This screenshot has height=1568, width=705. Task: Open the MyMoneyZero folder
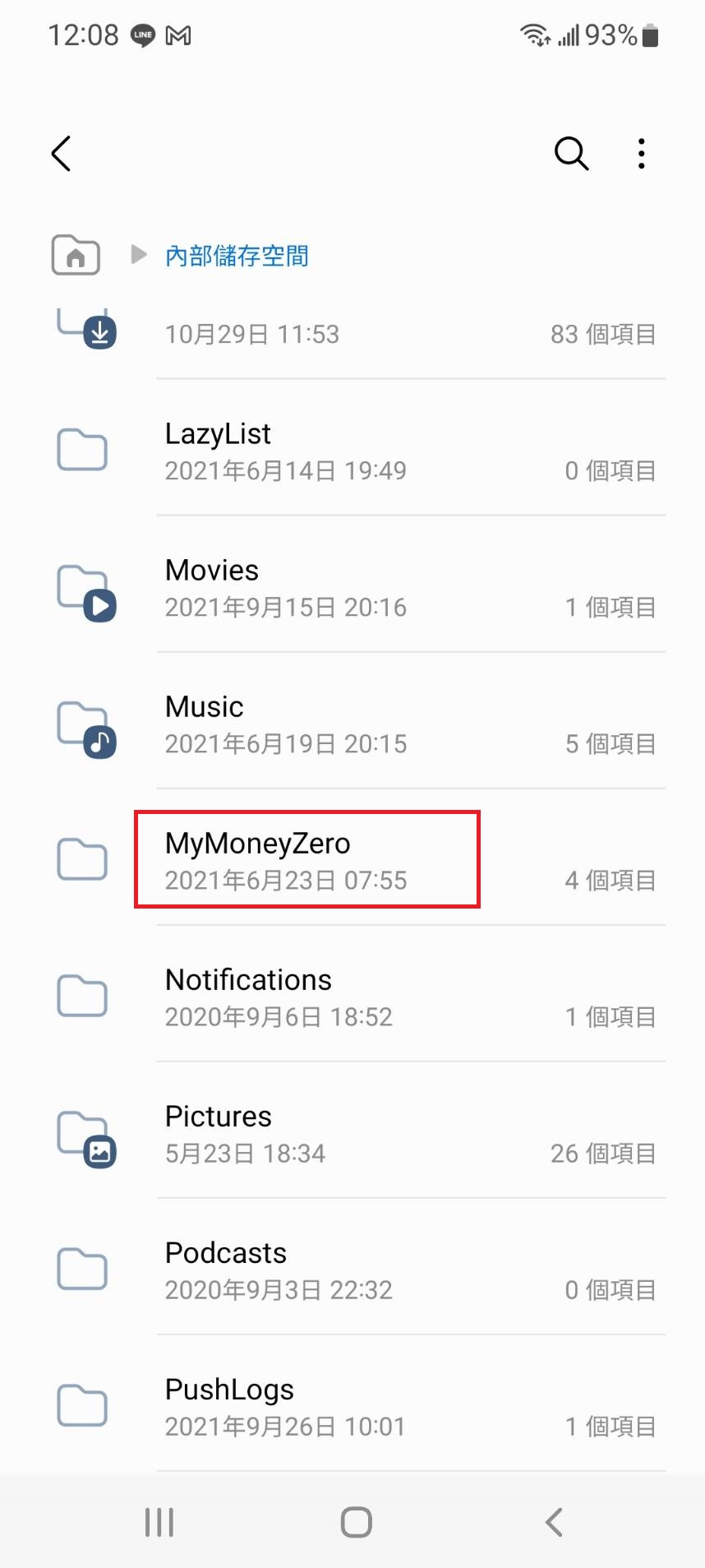(306, 860)
